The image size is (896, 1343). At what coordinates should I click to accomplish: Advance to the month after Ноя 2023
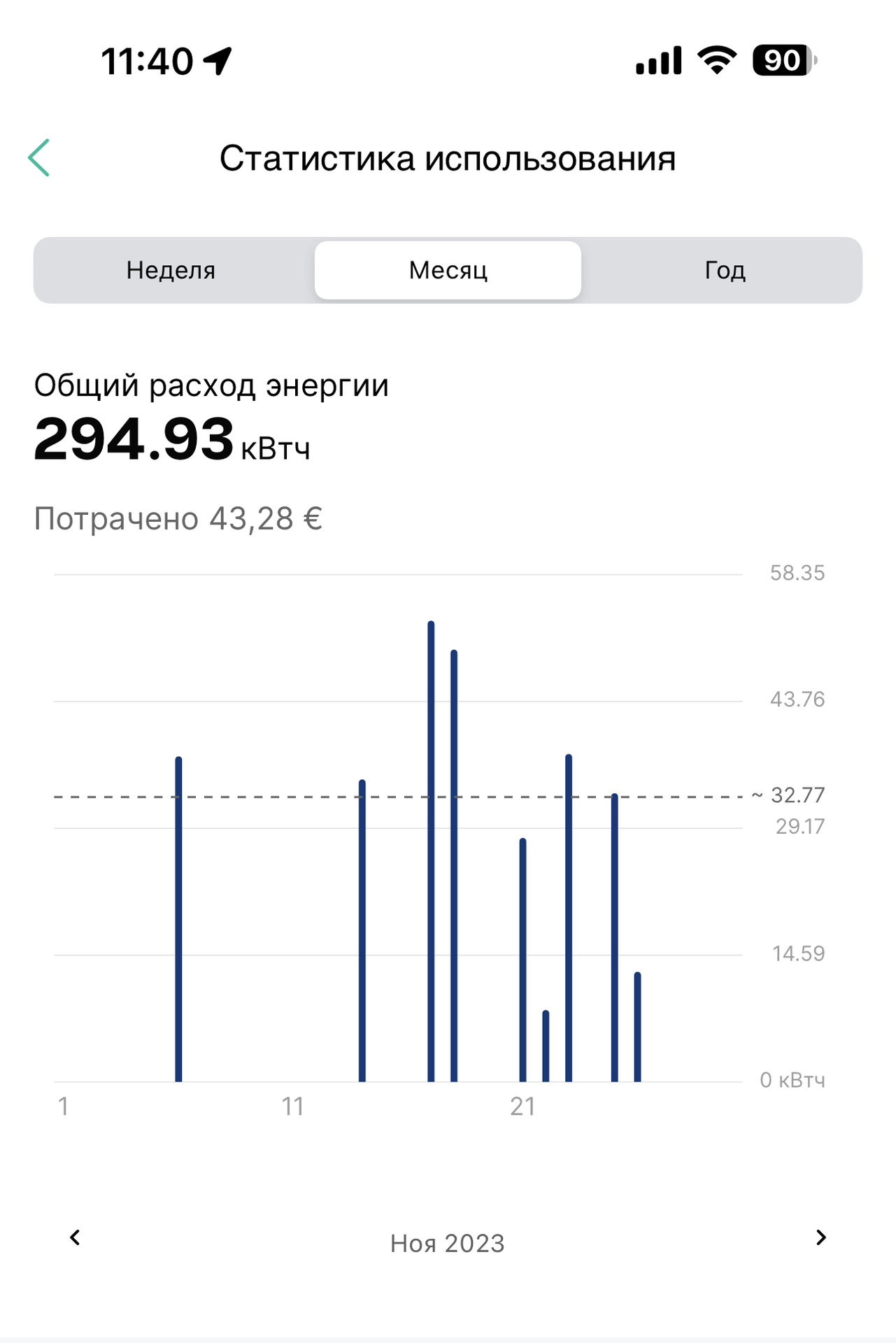(x=820, y=1237)
